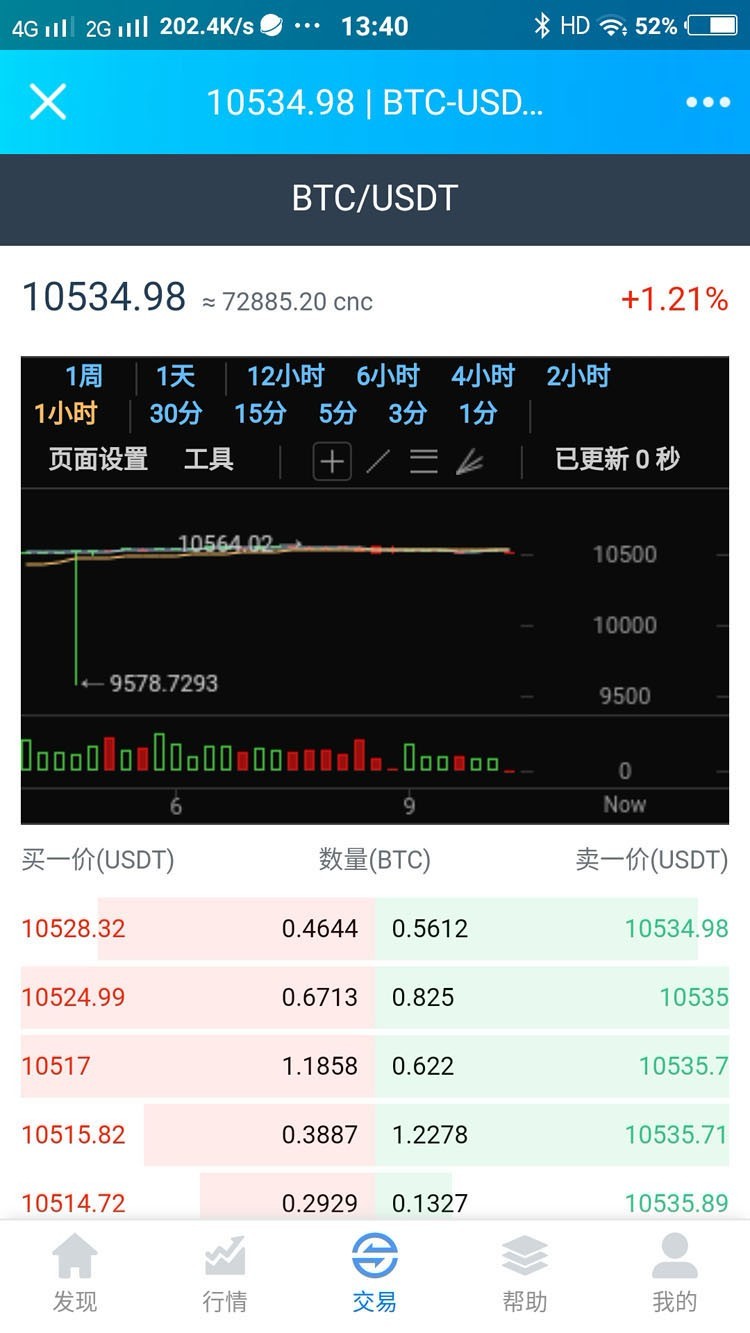
Task: Select the parallel lines drawing tool
Action: pyautogui.click(x=423, y=462)
